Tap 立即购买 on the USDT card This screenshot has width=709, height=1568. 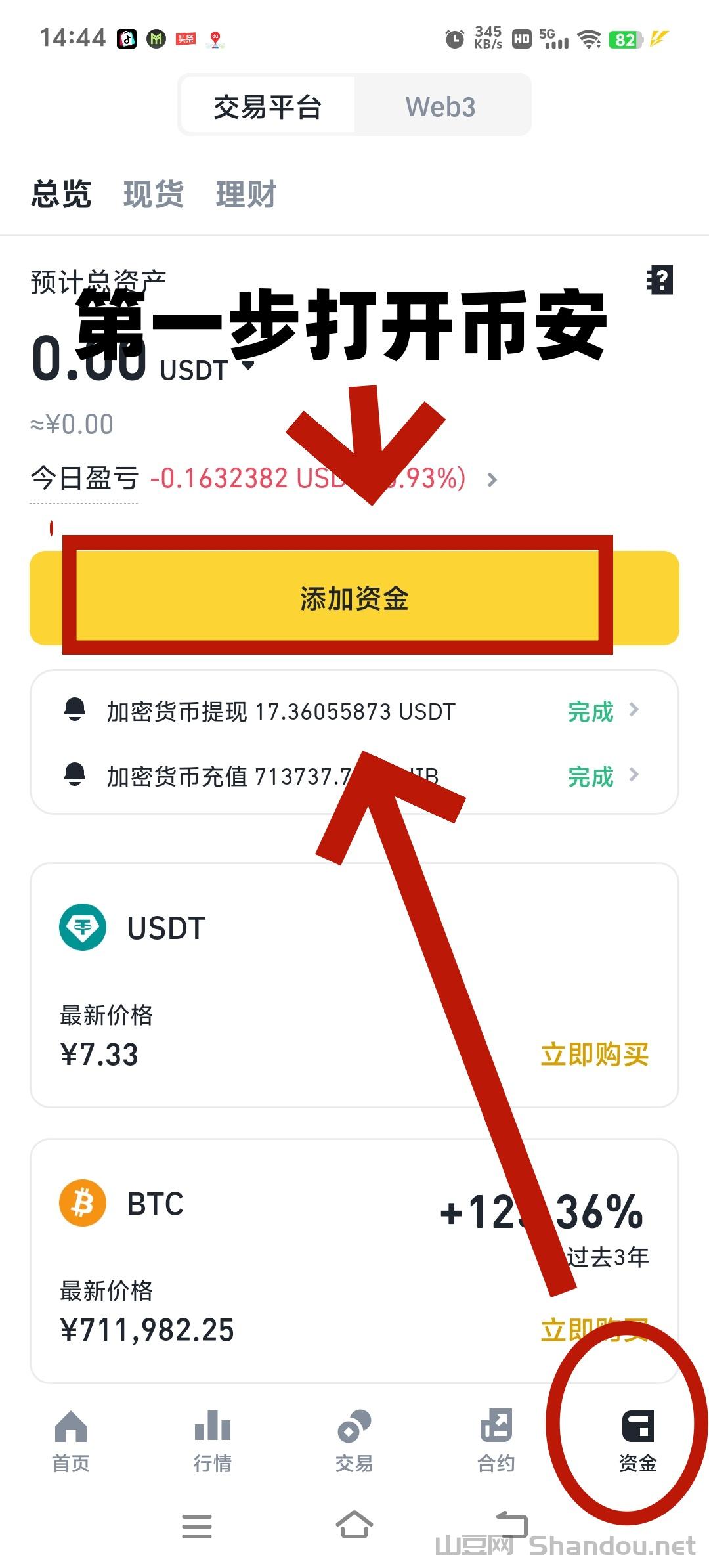pyautogui.click(x=594, y=1055)
